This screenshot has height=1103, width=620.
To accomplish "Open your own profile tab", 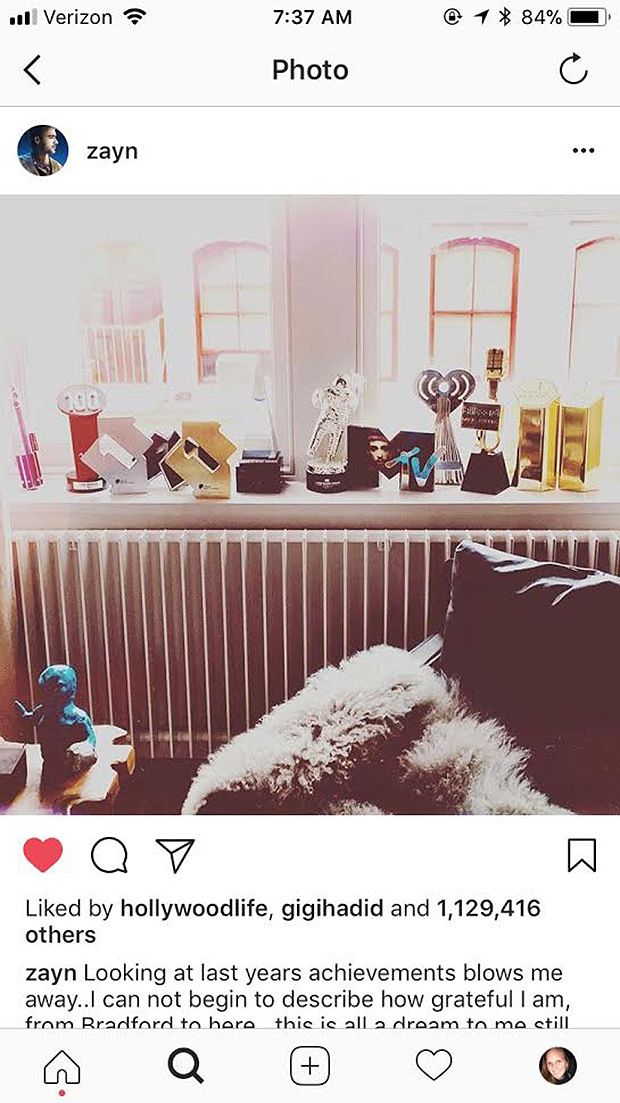I will point(557,1066).
